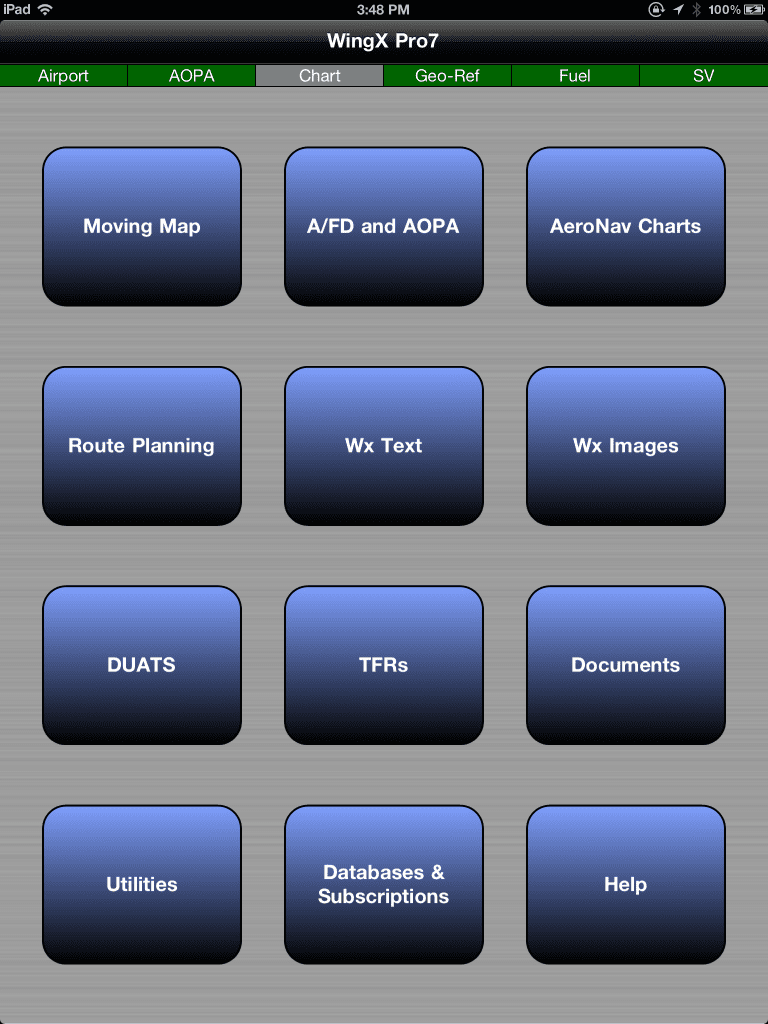Open AeroNav Charts
Viewport: 768px width, 1024px height.
[x=625, y=226]
